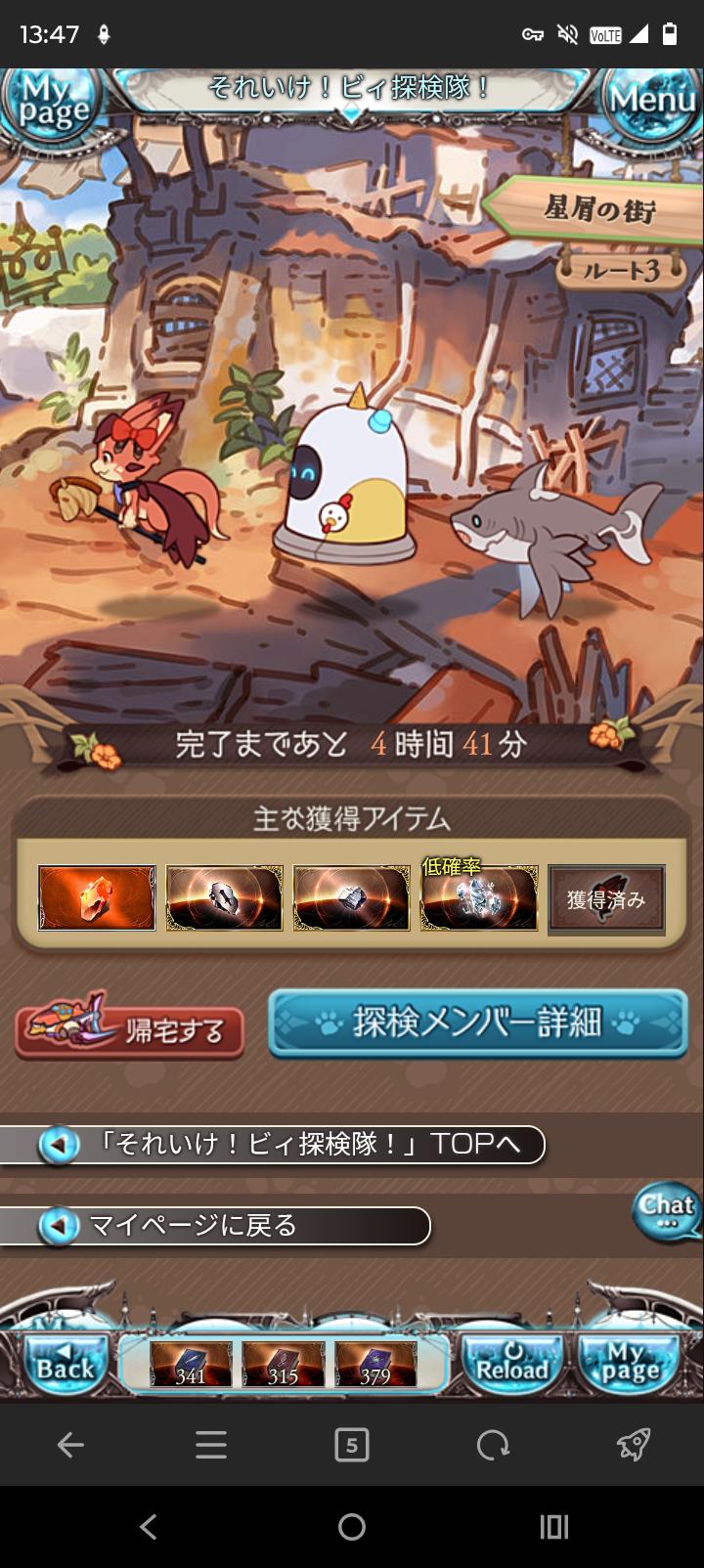Screen dimensions: 704x1568
Task: Open My page from the bottom footer
Action: point(629,1362)
